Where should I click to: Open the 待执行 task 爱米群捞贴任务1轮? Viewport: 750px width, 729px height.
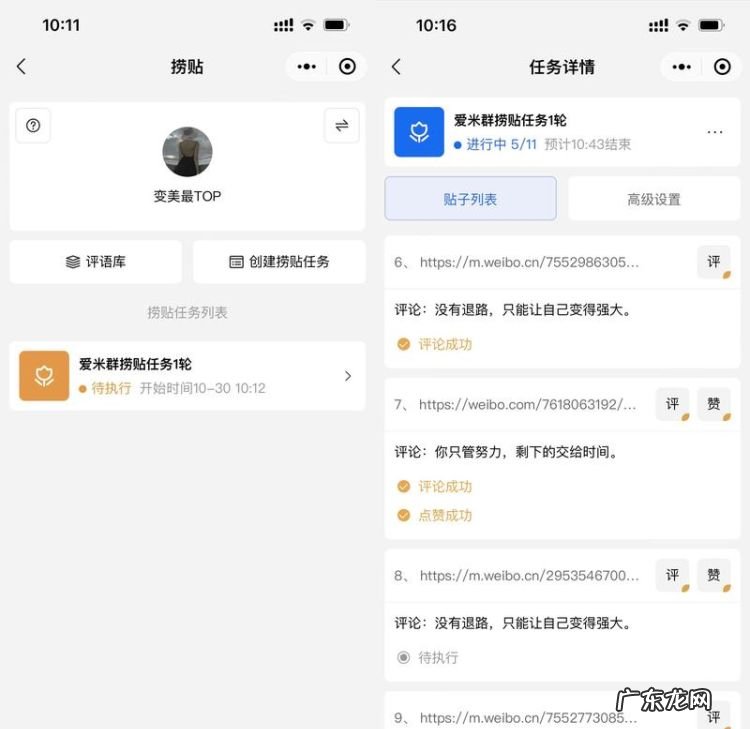tap(187, 376)
